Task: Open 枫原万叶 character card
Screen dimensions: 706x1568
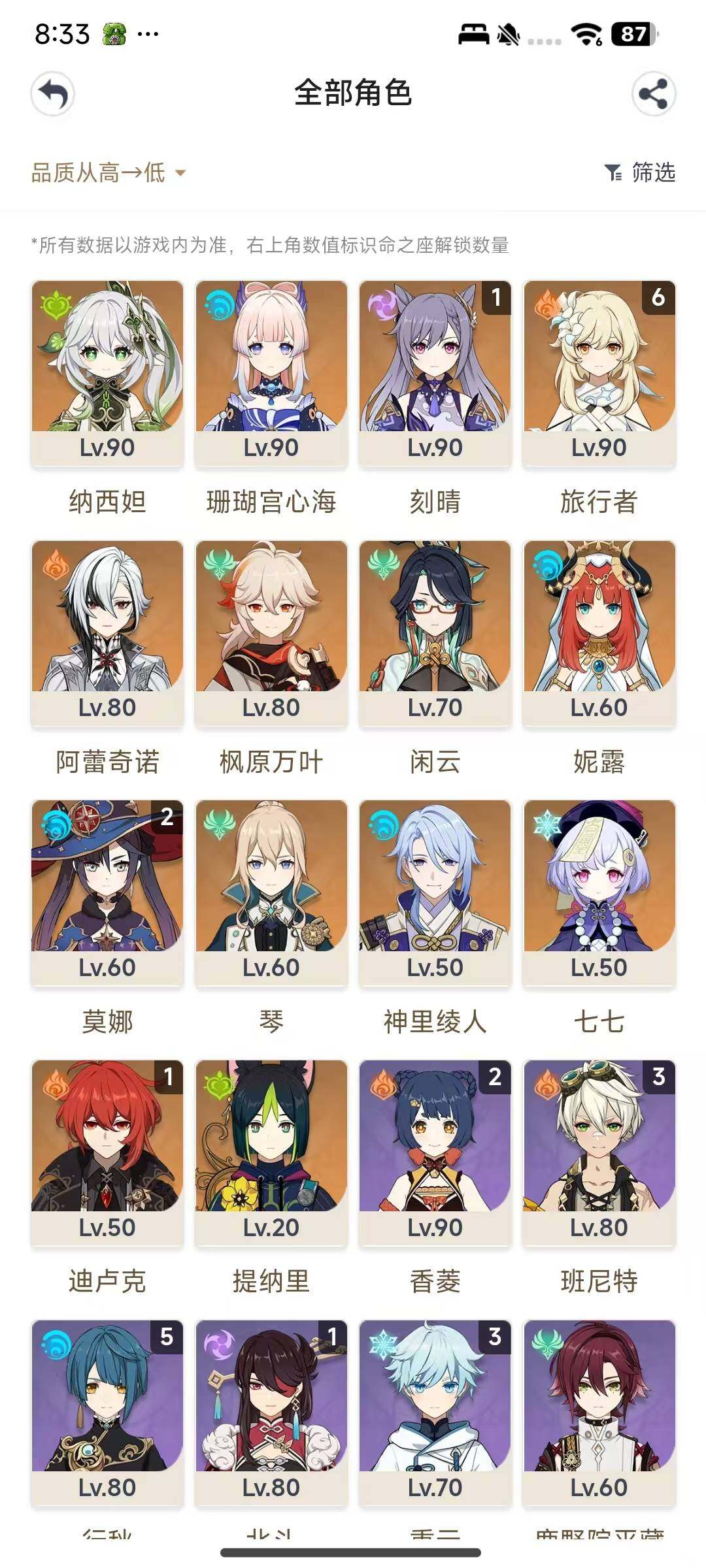Action: pos(271,632)
